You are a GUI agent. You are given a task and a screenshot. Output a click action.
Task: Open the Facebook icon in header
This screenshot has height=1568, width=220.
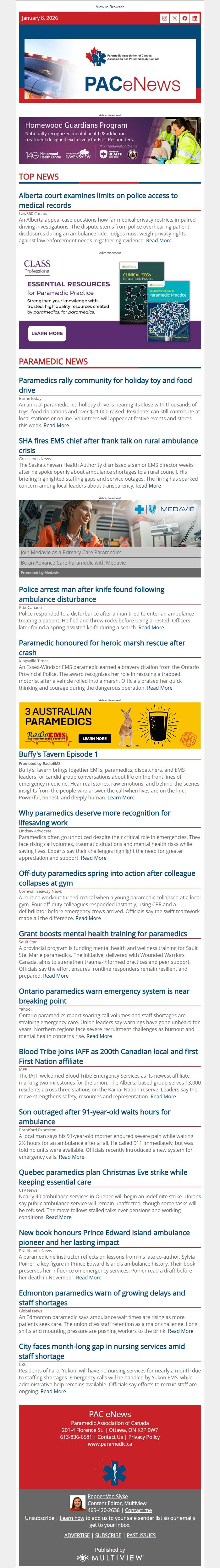[185, 18]
